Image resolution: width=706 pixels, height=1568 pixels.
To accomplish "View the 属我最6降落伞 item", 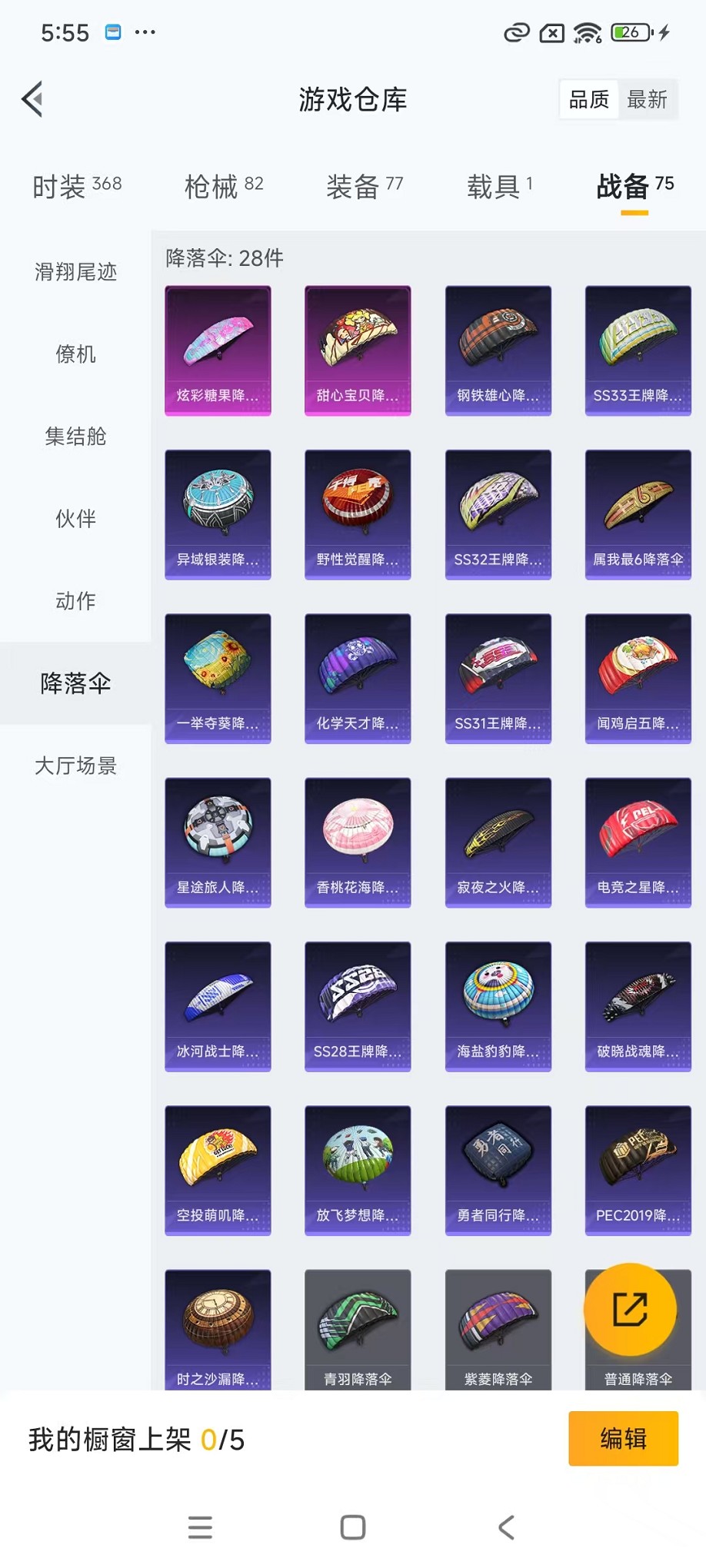I will 638,514.
